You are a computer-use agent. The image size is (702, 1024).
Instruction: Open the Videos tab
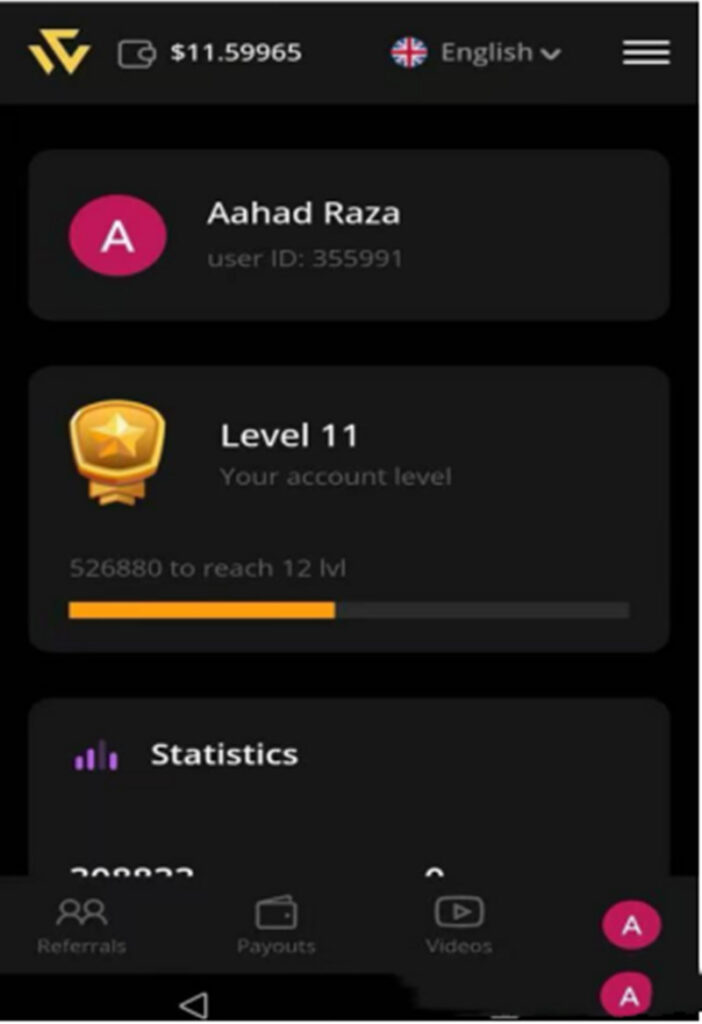(x=459, y=926)
